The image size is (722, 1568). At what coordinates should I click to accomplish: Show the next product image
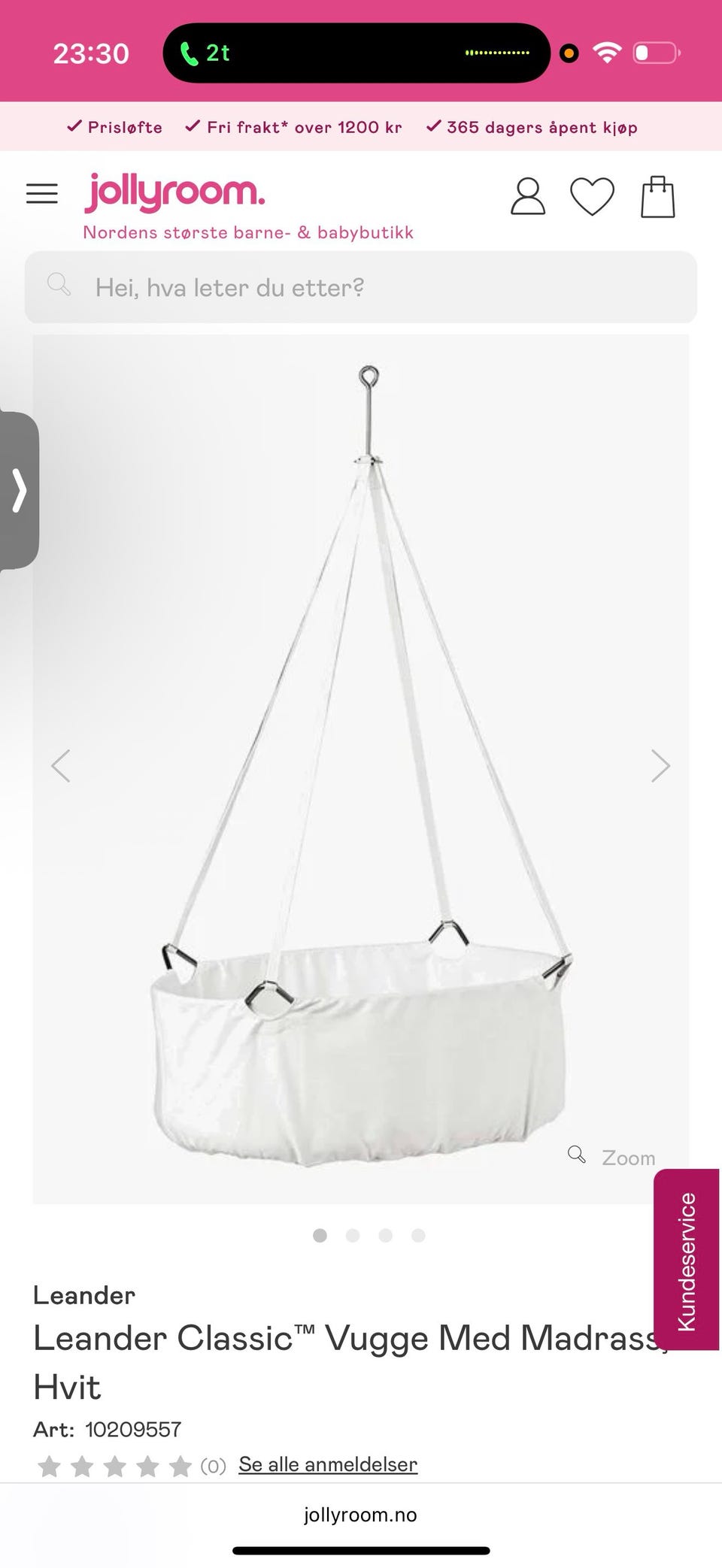click(660, 766)
